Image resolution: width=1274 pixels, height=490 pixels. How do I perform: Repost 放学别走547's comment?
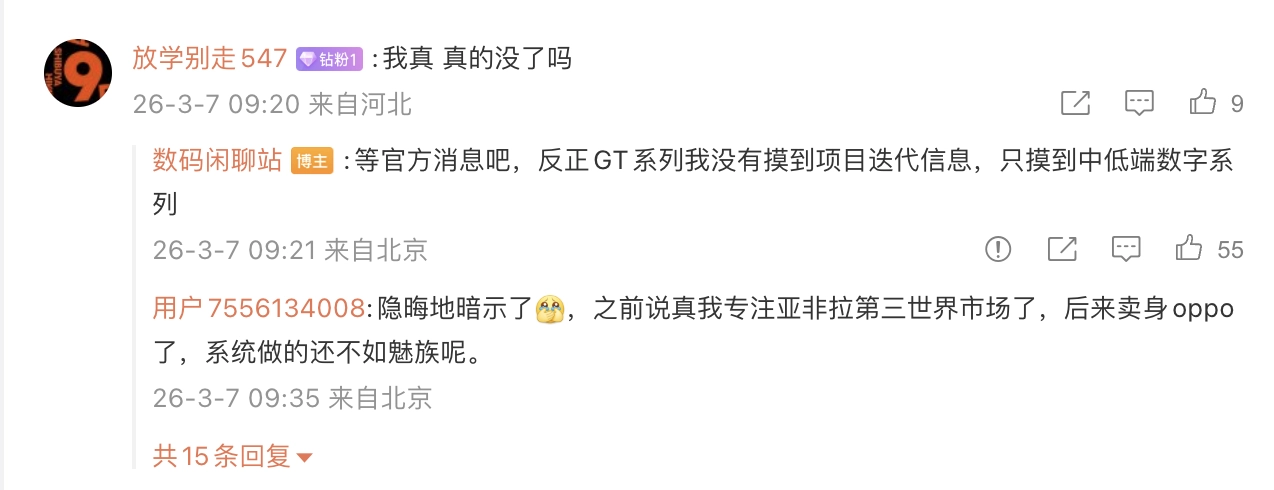[x=1075, y=103]
